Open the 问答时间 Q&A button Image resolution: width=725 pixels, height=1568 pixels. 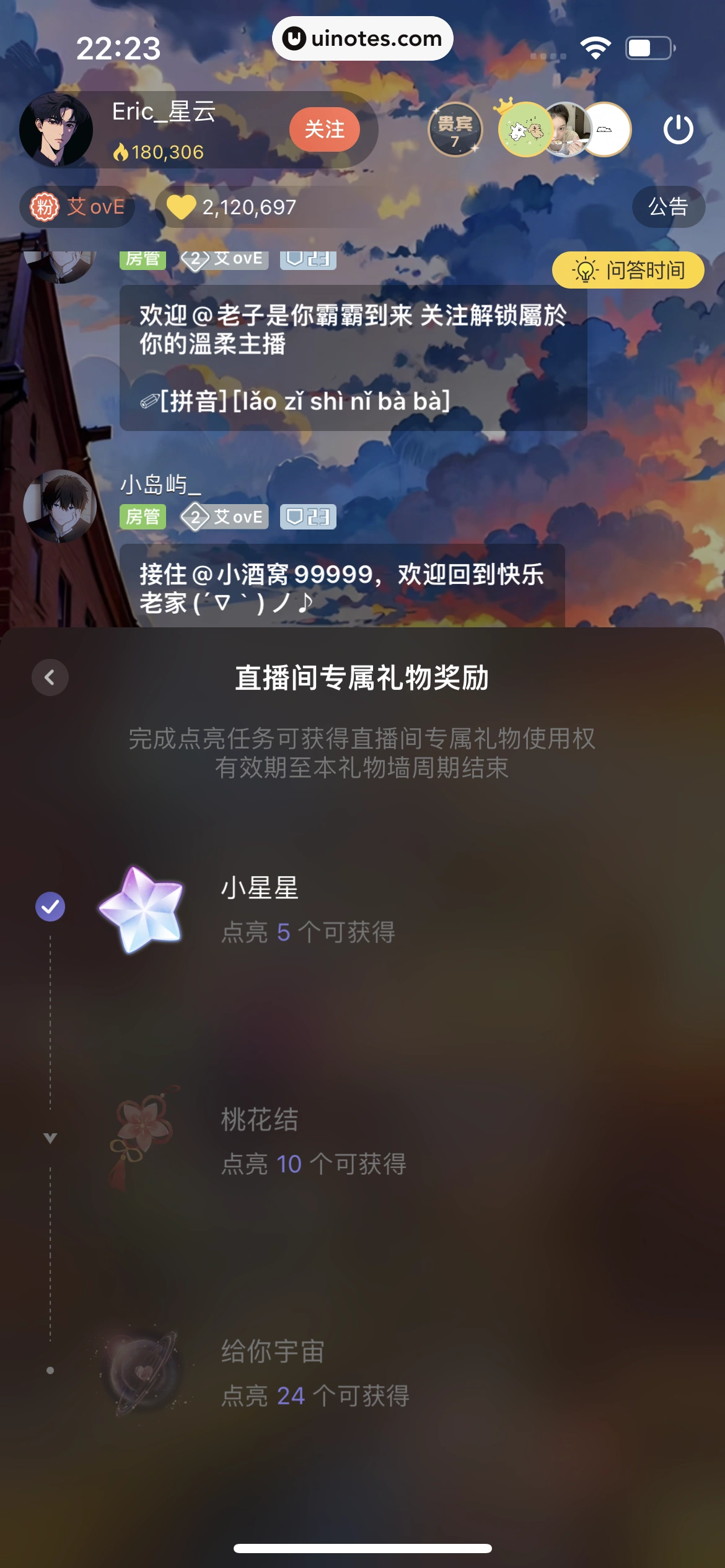(628, 271)
